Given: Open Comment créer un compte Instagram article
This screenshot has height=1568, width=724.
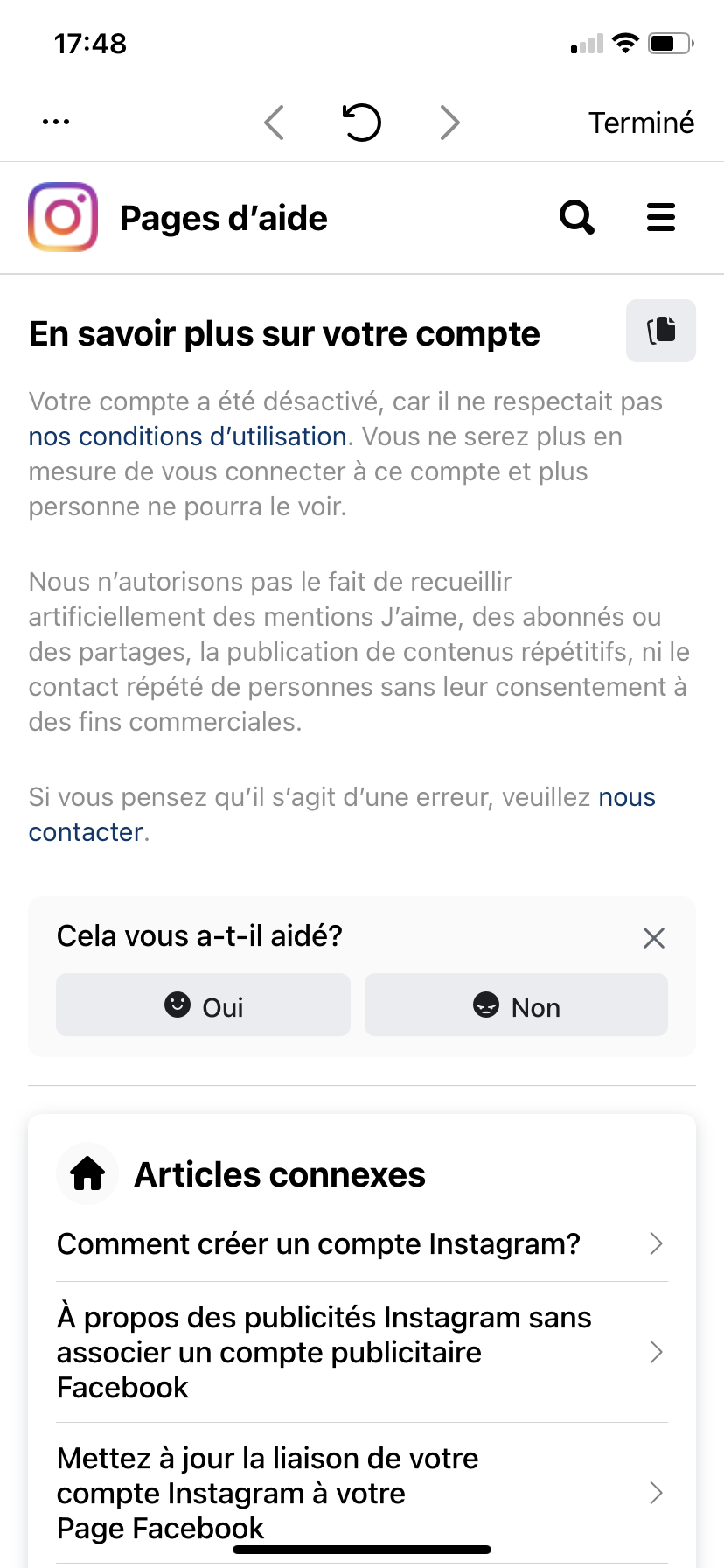Looking at the screenshot, I should pyautogui.click(x=362, y=1243).
